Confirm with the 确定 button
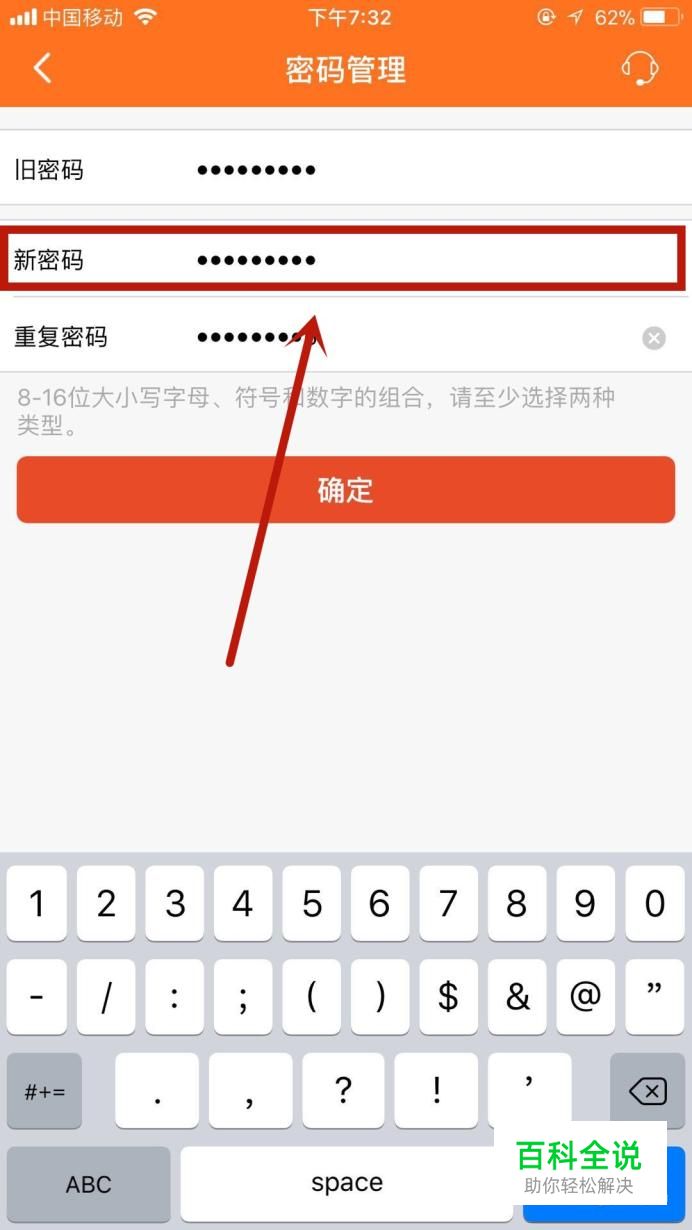 [346, 490]
